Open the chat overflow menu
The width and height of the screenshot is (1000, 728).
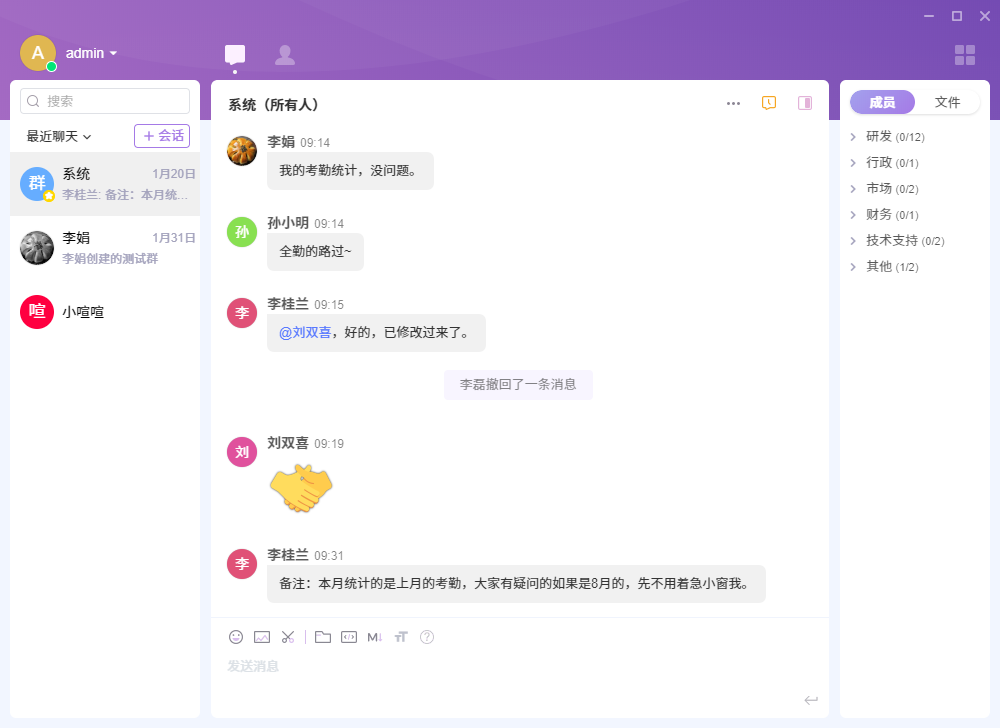click(733, 103)
